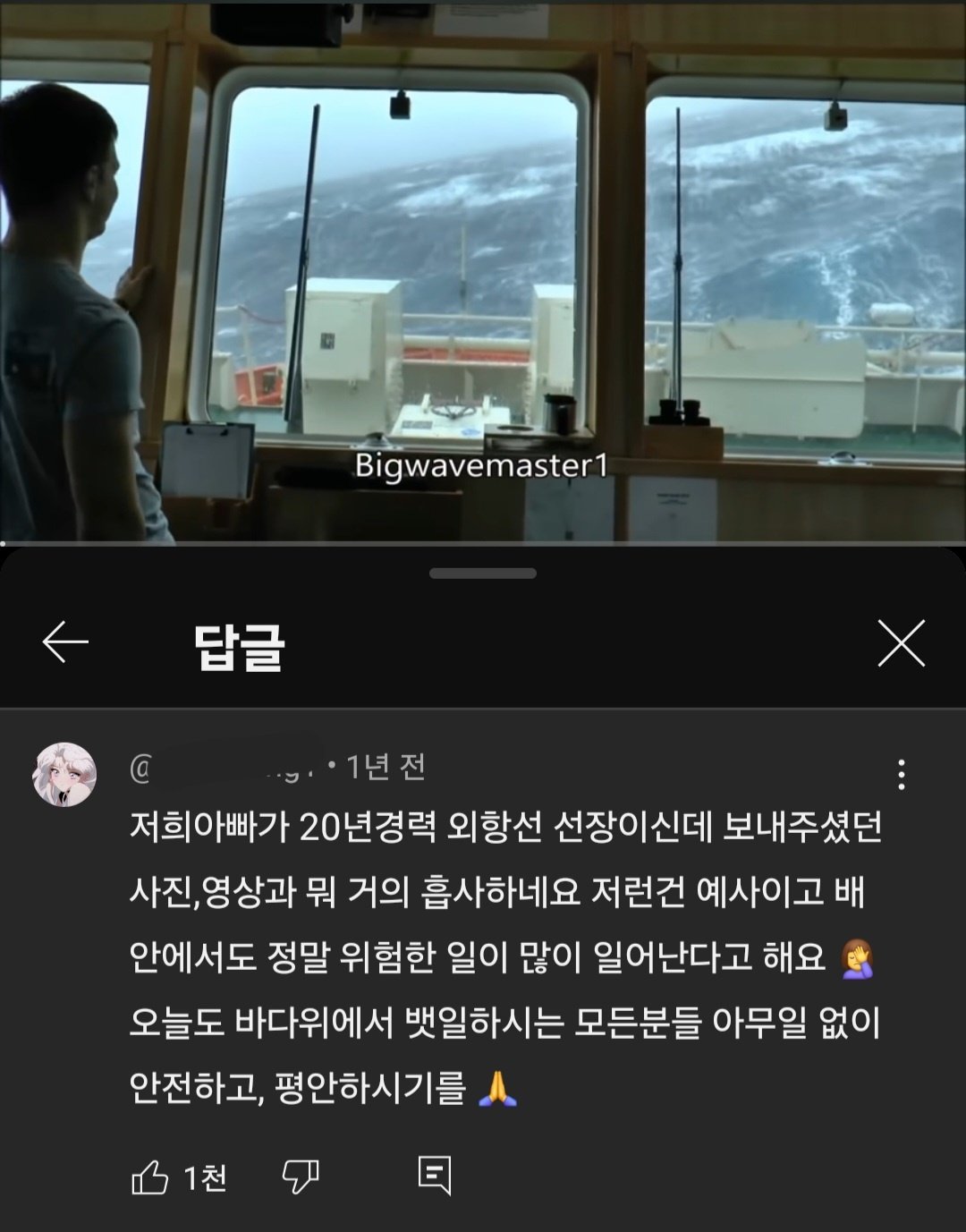
Task: Like the comment with 1천 likes
Action: [150, 1177]
